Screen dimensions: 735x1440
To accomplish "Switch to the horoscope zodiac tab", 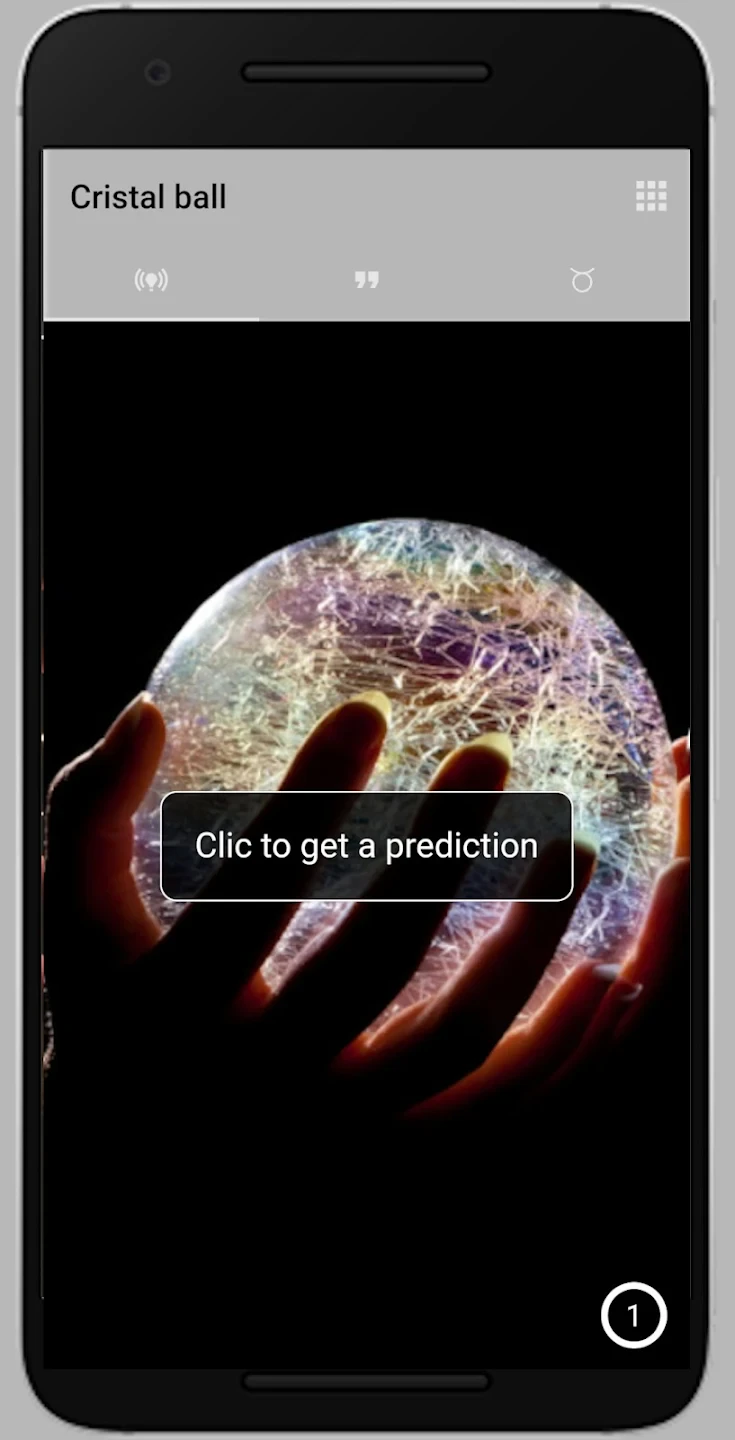I will pos(582,280).
